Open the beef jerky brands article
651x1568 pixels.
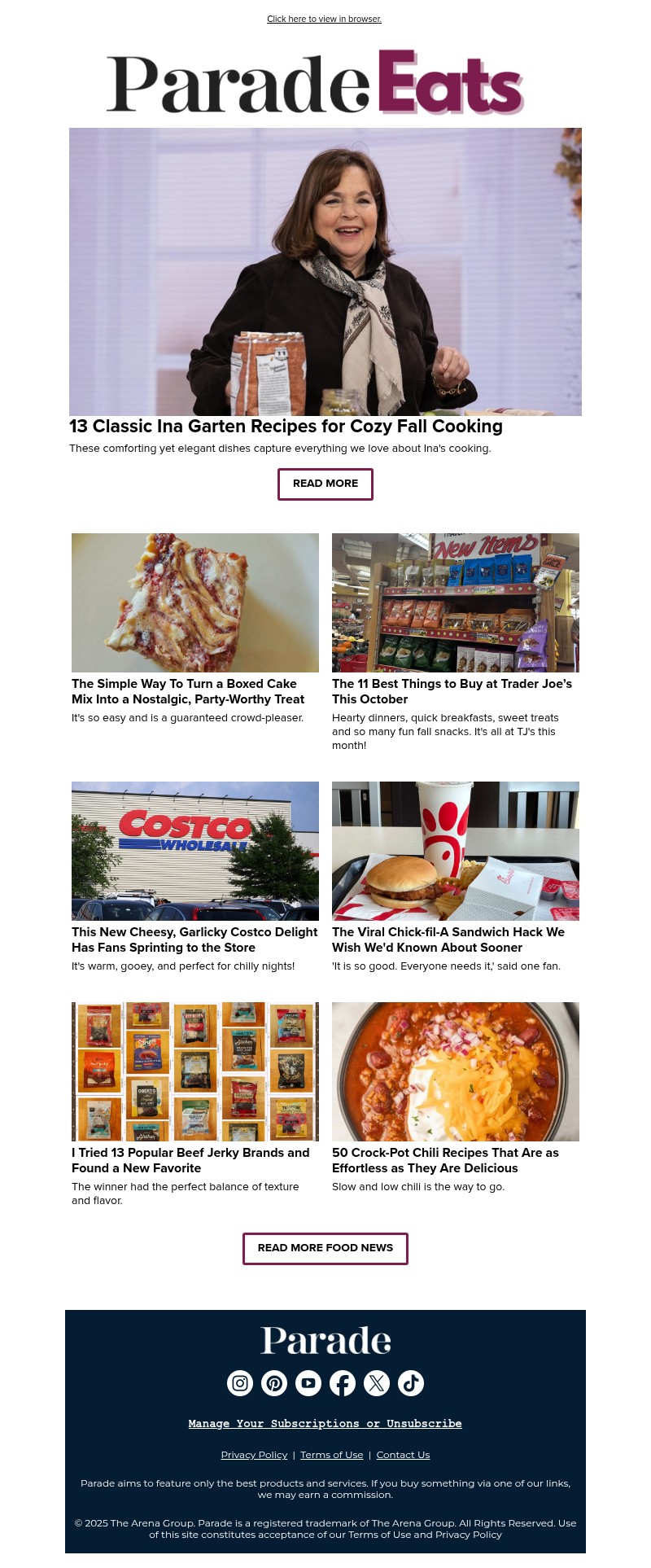(x=190, y=1160)
